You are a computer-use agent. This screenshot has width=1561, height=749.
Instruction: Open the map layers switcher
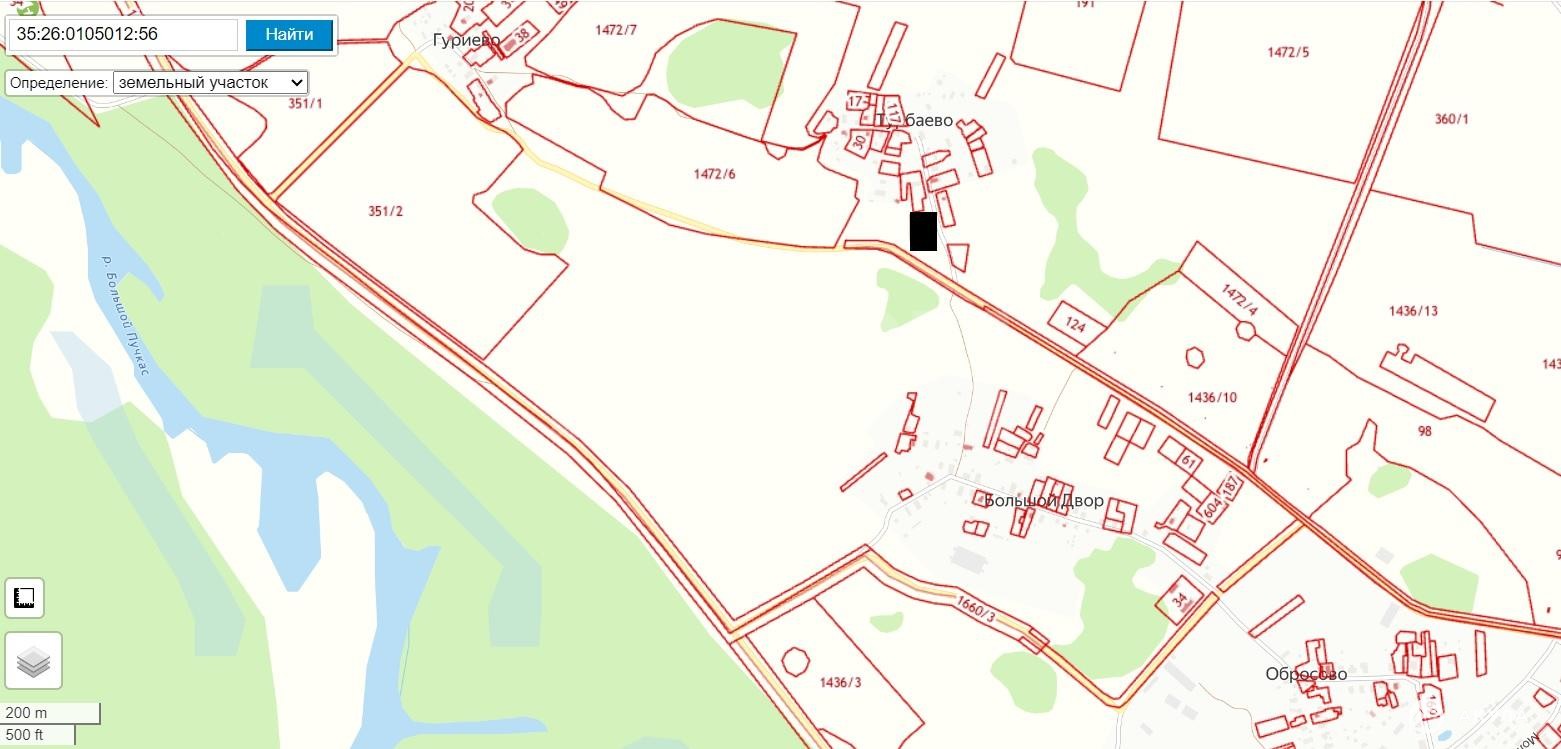point(34,661)
